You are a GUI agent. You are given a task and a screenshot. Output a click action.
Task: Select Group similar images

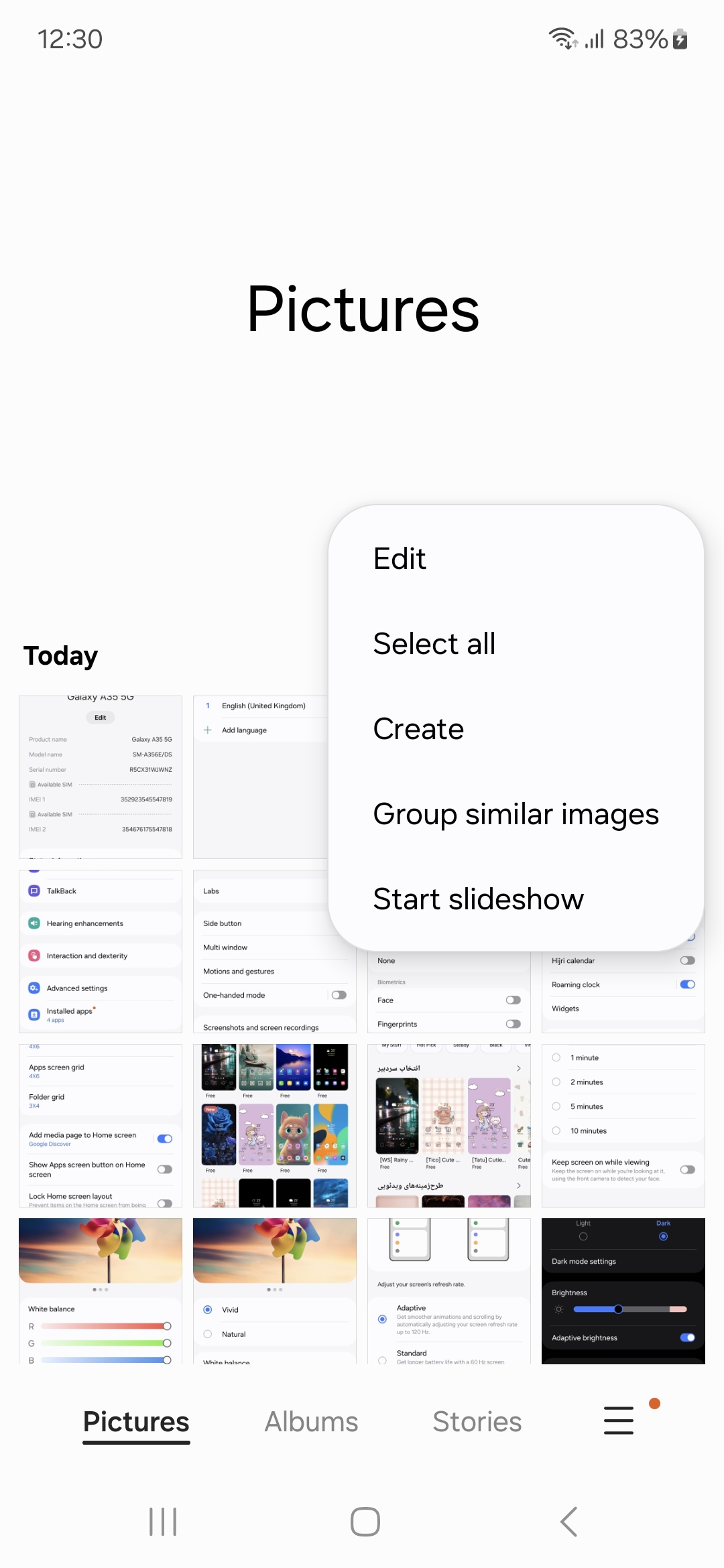[516, 814]
